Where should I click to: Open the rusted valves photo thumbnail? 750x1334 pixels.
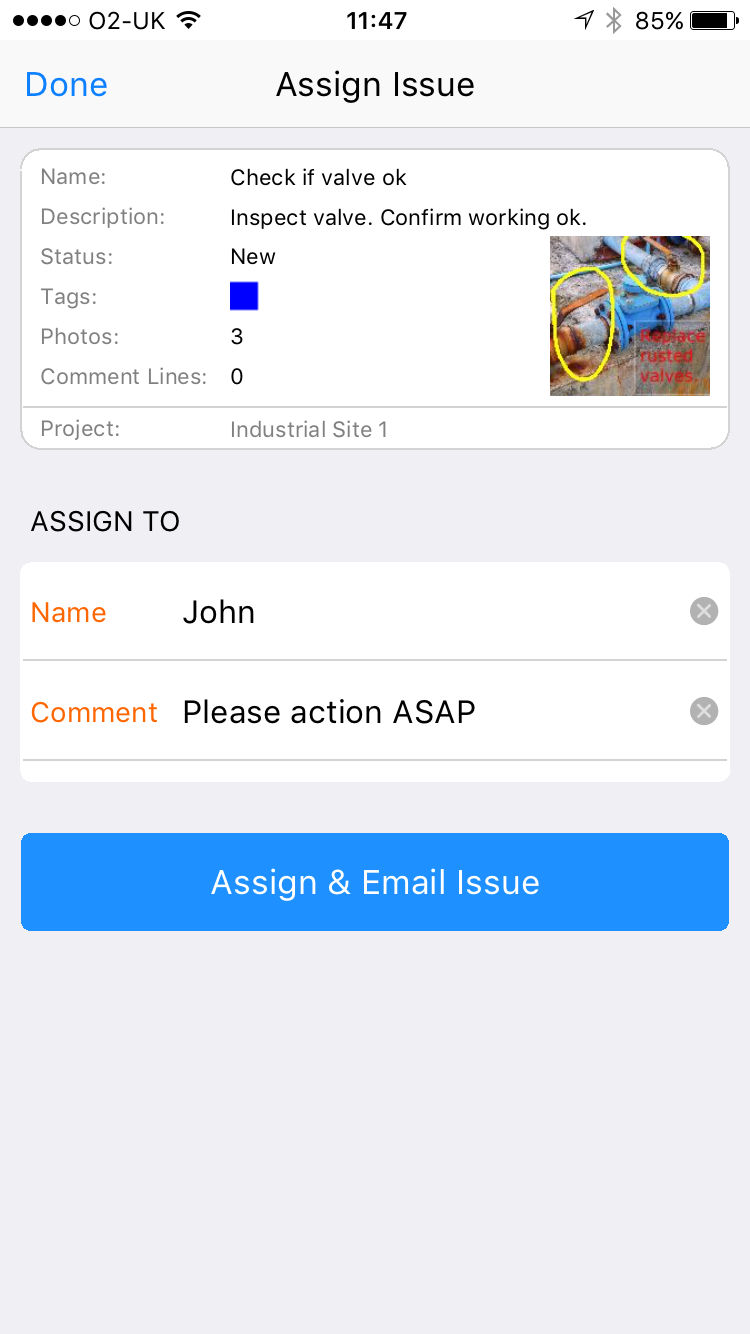point(630,316)
